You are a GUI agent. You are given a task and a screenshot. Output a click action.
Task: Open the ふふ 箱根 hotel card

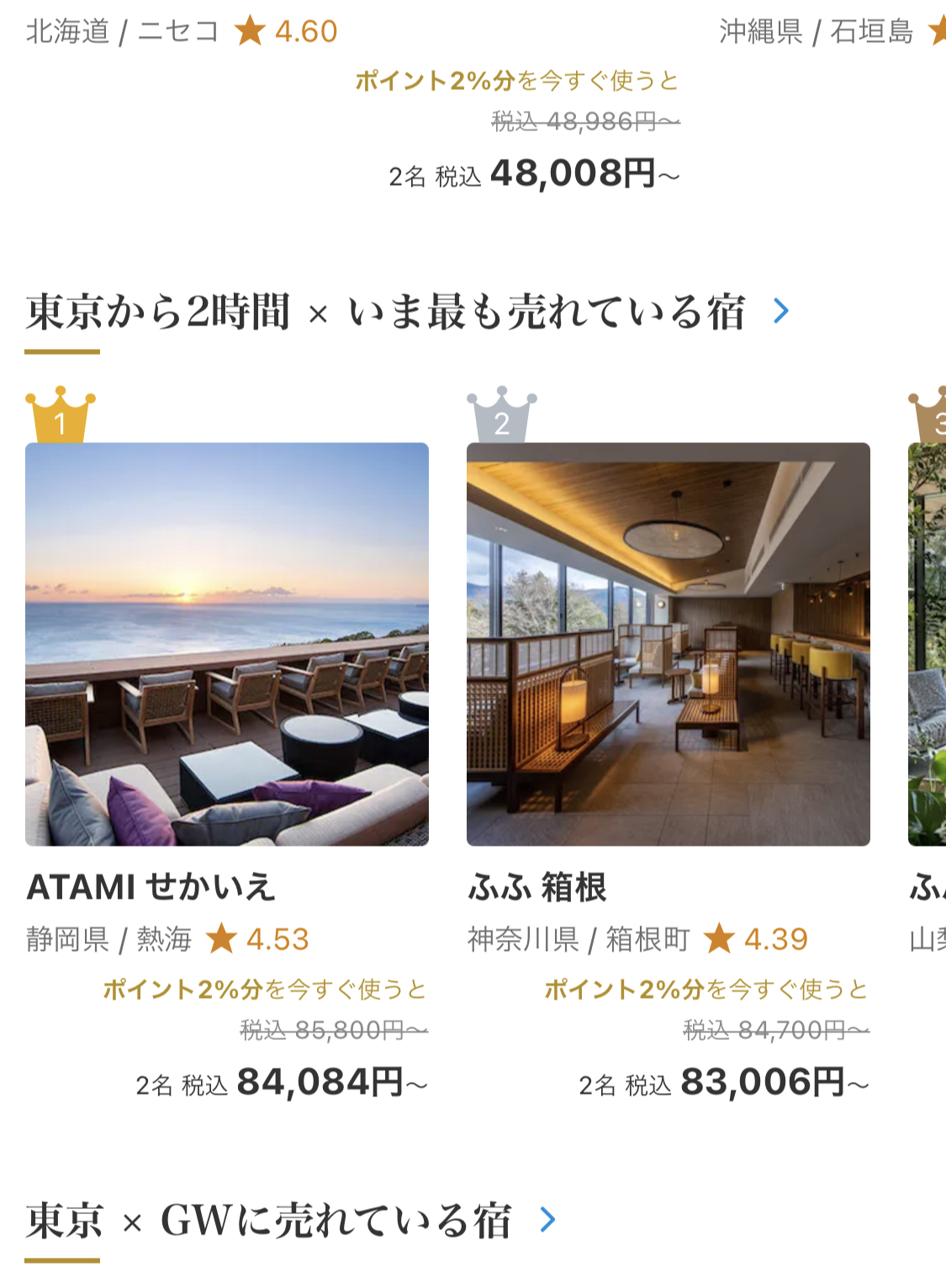[x=668, y=644]
